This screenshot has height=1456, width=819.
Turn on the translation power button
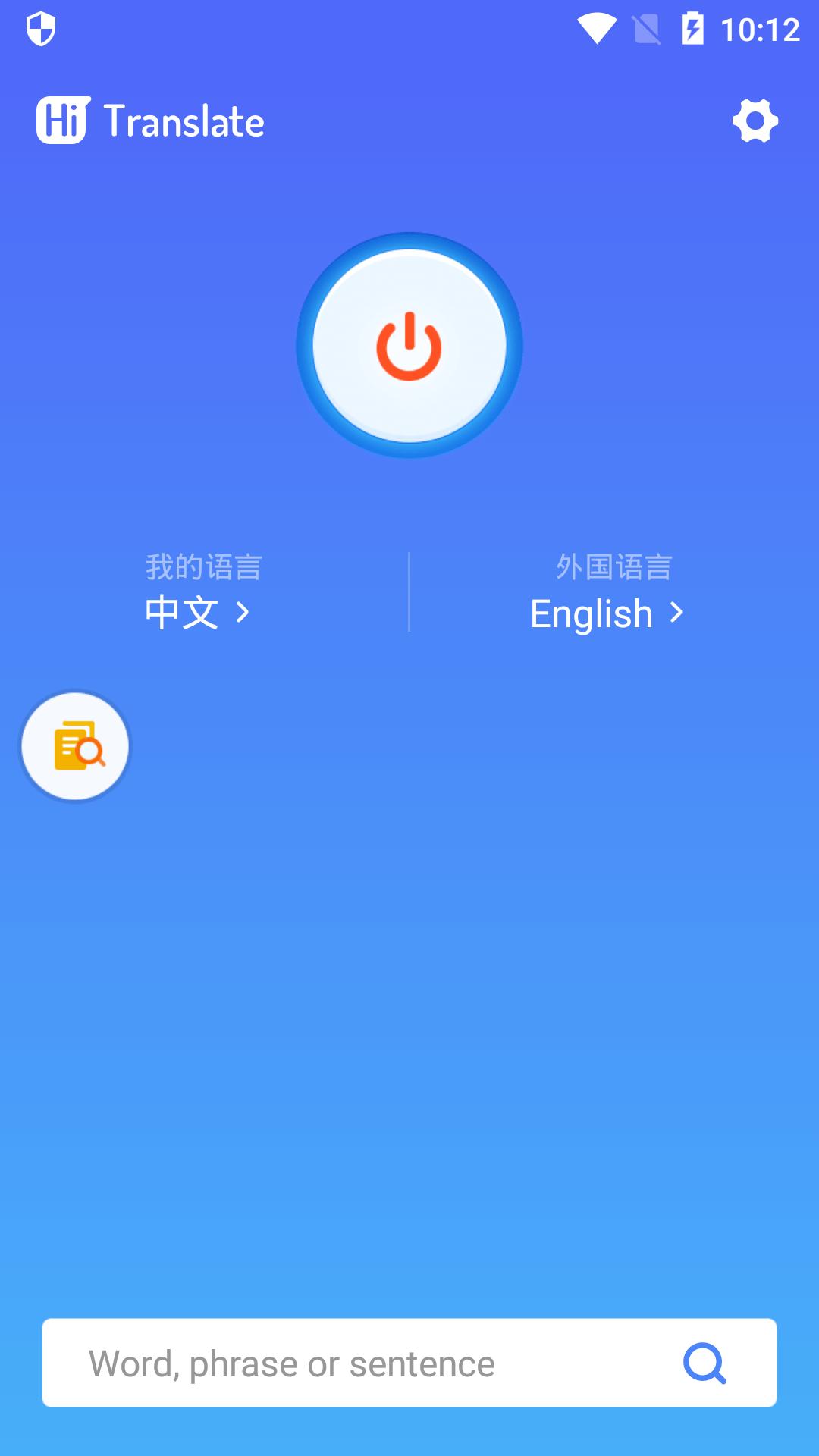pos(409,345)
